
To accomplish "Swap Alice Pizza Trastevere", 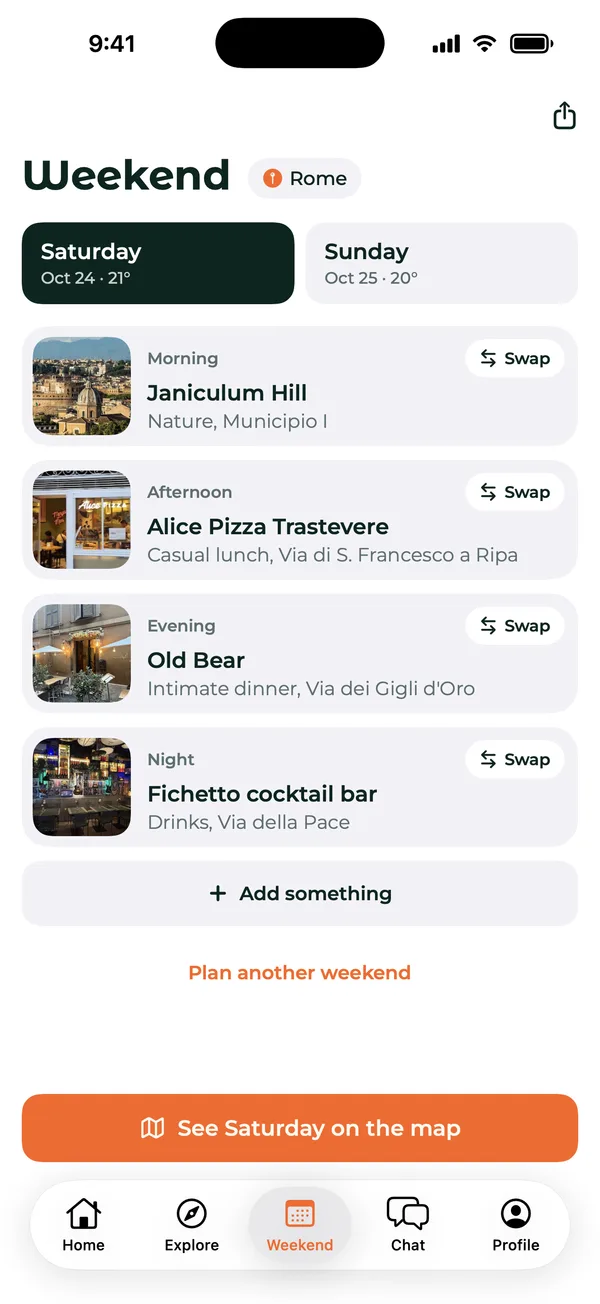I will click(x=515, y=492).
